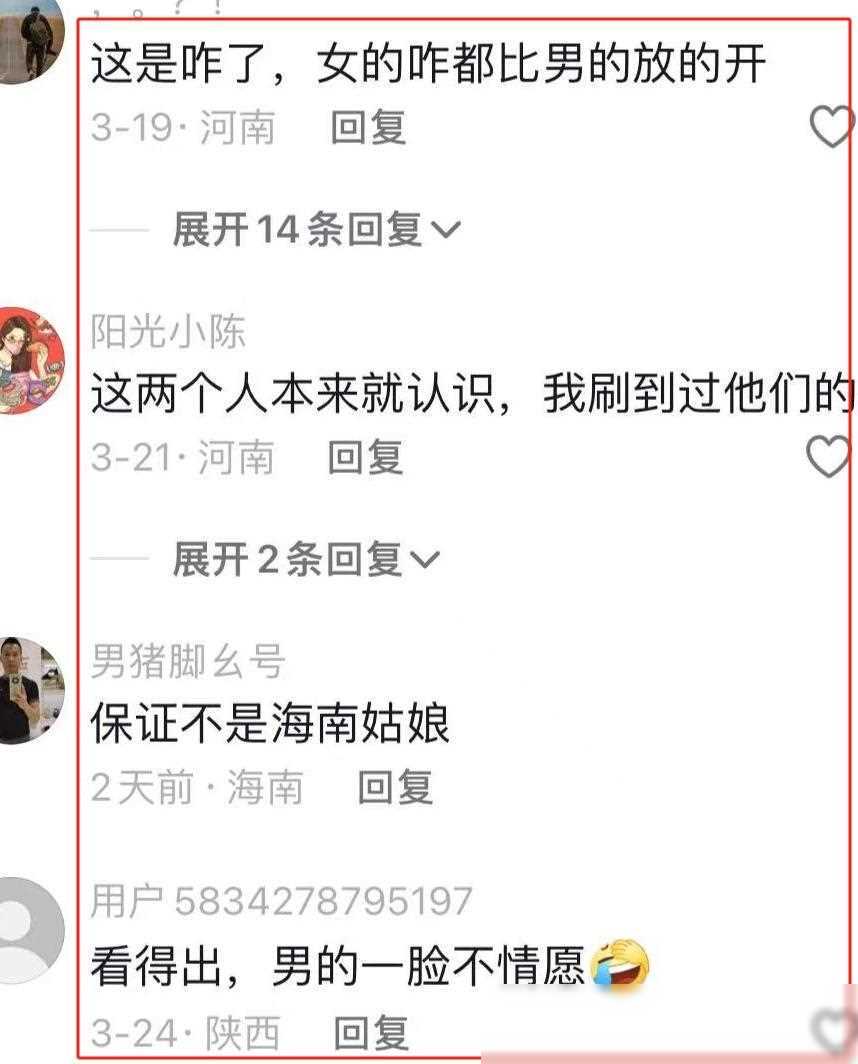858x1064 pixels.
Task: Open the username 男猪脚幺号
Action: 188,661
